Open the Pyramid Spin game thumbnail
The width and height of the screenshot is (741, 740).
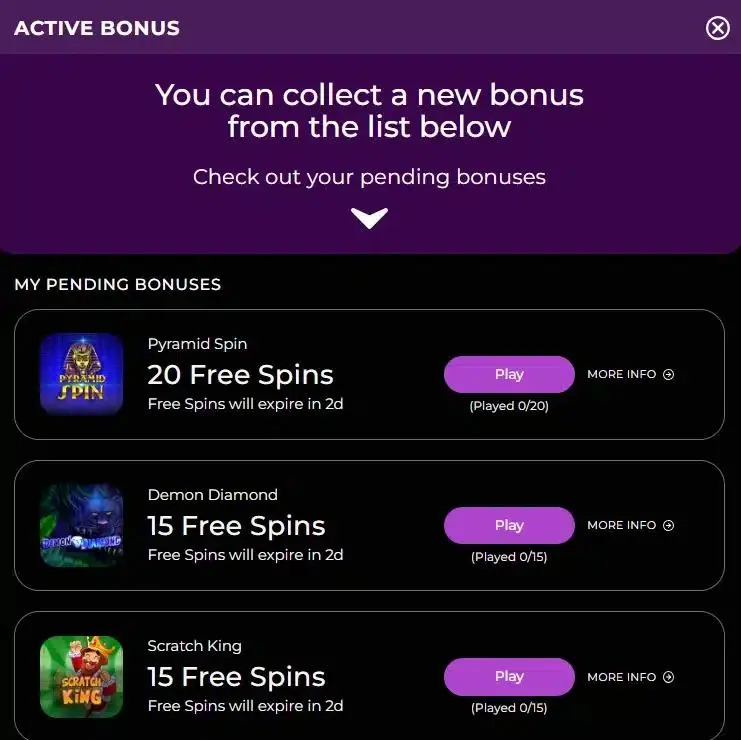pyautogui.click(x=82, y=374)
